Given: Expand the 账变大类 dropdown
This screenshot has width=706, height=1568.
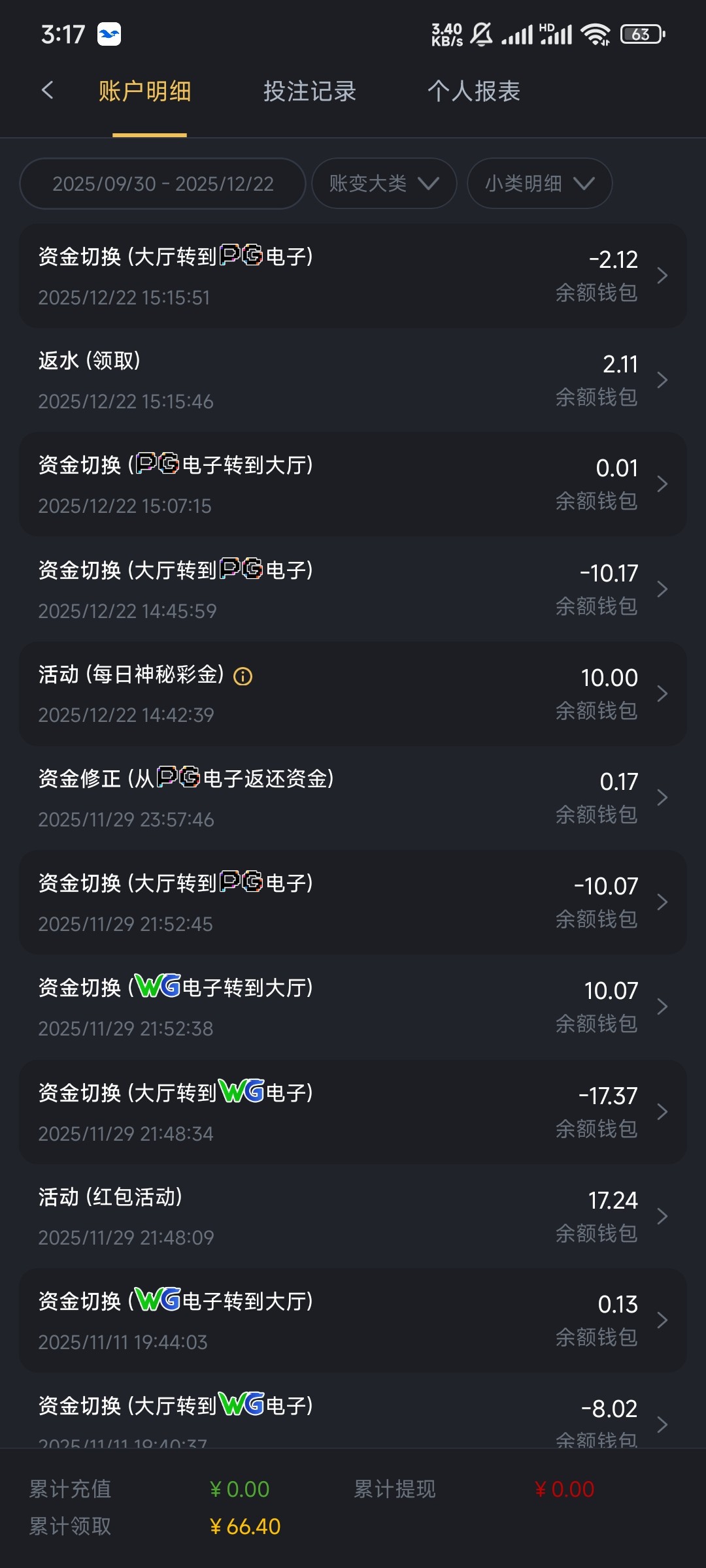Looking at the screenshot, I should pos(384,184).
